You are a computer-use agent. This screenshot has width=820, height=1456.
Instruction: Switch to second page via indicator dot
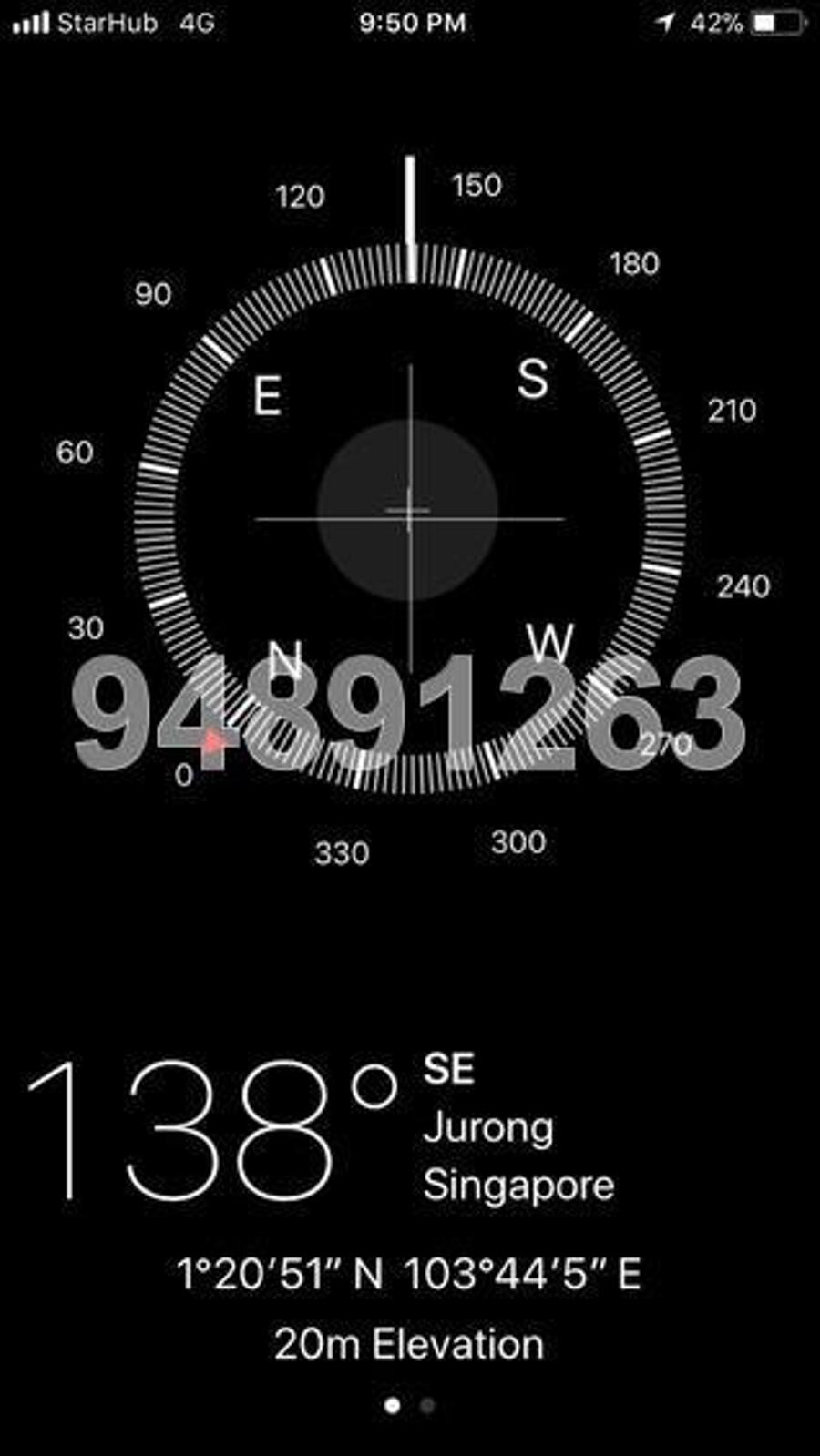427,1405
